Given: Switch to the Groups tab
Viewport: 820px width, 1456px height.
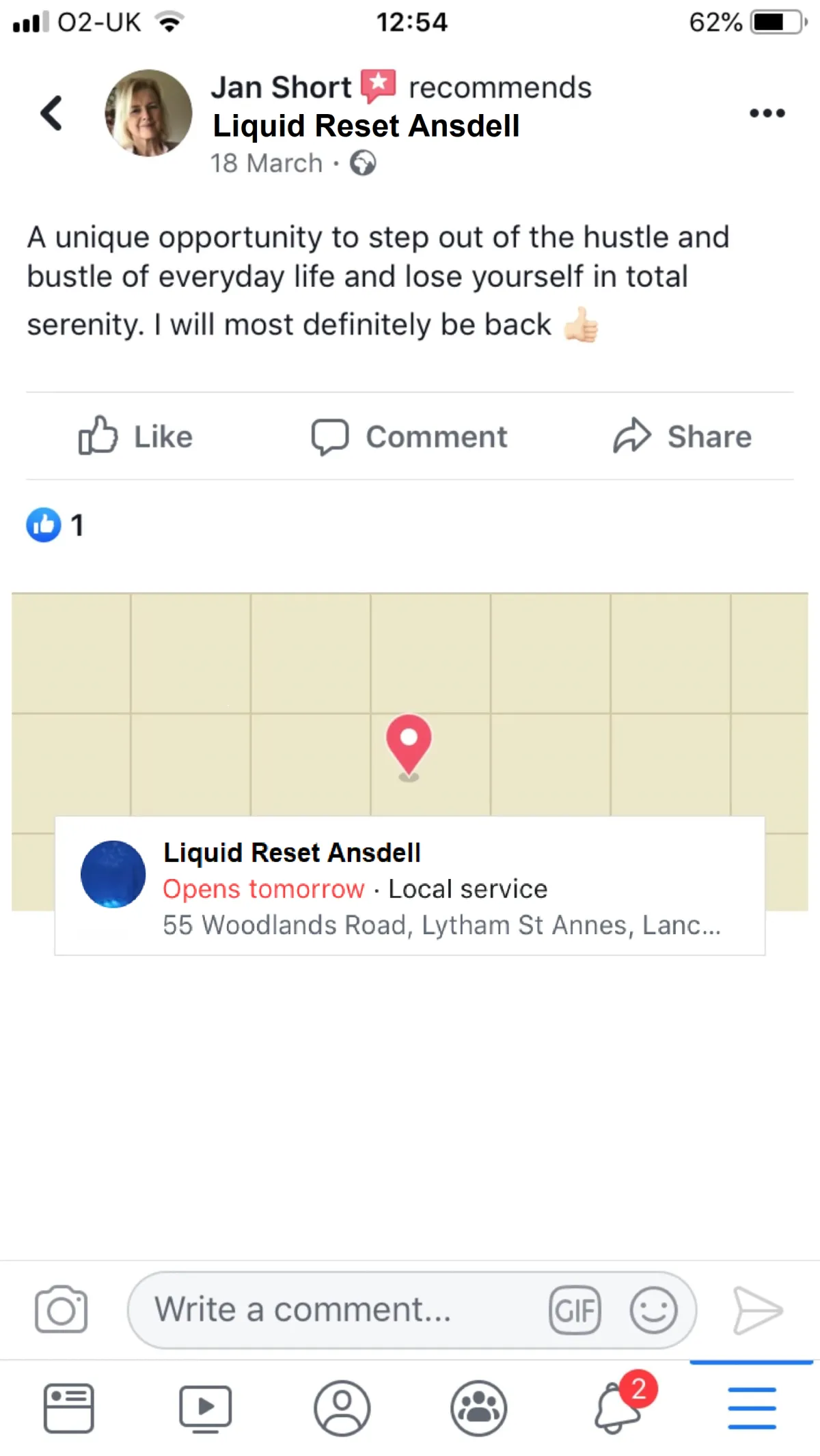Looking at the screenshot, I should 478,1408.
